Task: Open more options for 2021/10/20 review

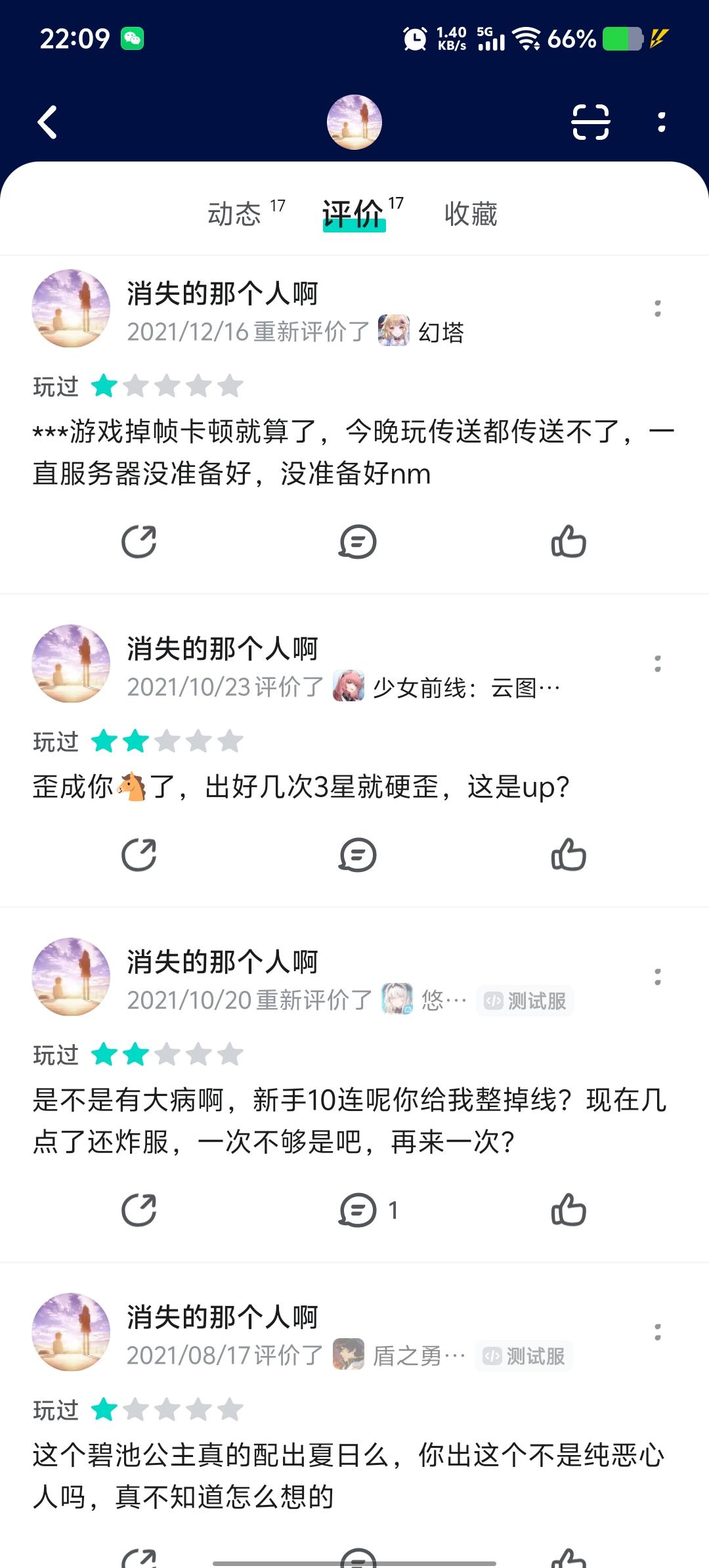Action: (657, 977)
